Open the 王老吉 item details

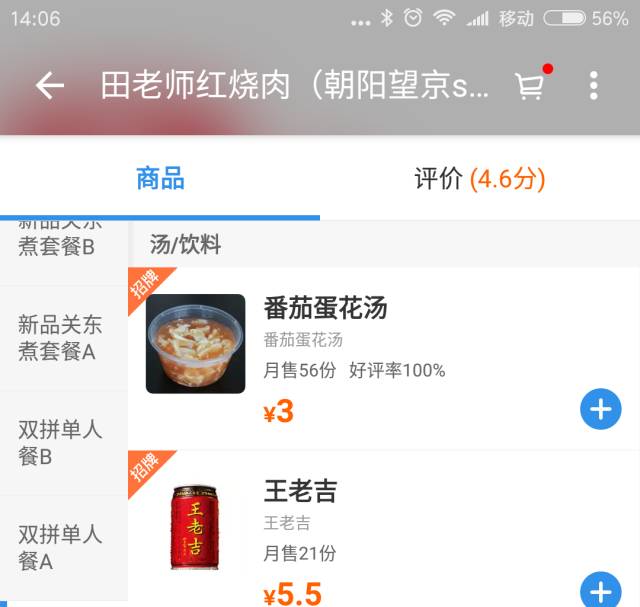[300, 491]
